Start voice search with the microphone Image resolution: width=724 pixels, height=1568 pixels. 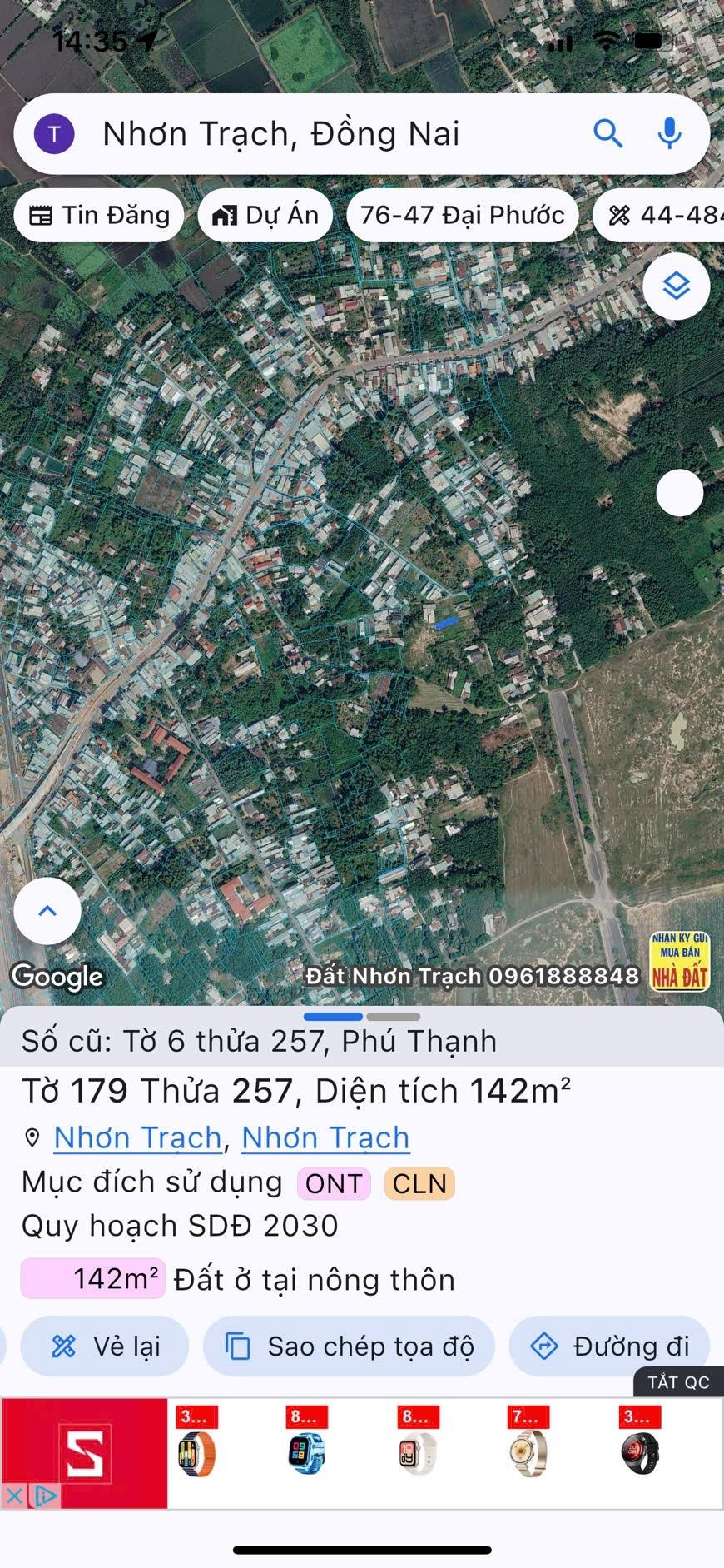pos(669,133)
